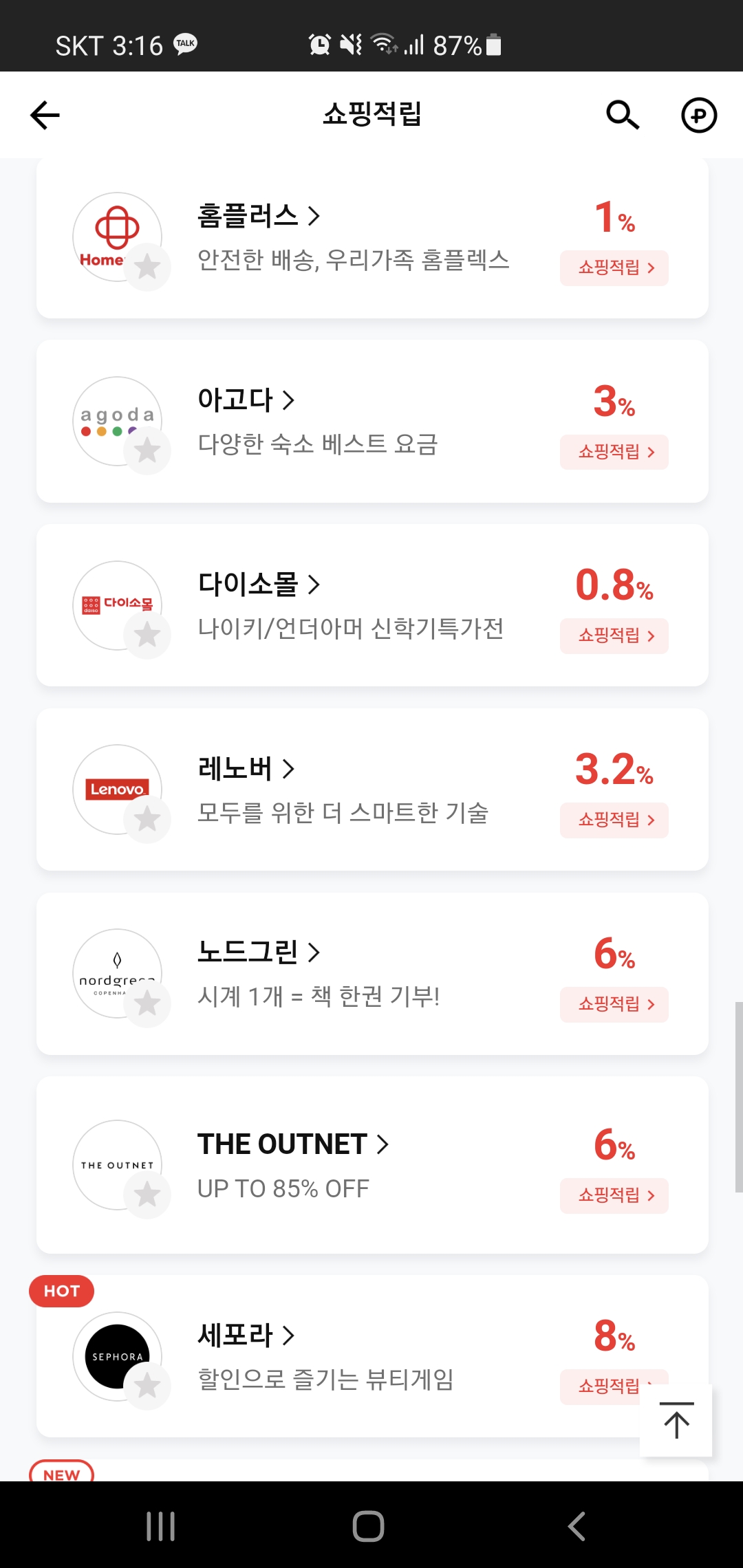Viewport: 743px width, 1568px height.
Task: Jump to top with arrow button
Action: pyautogui.click(x=676, y=1420)
